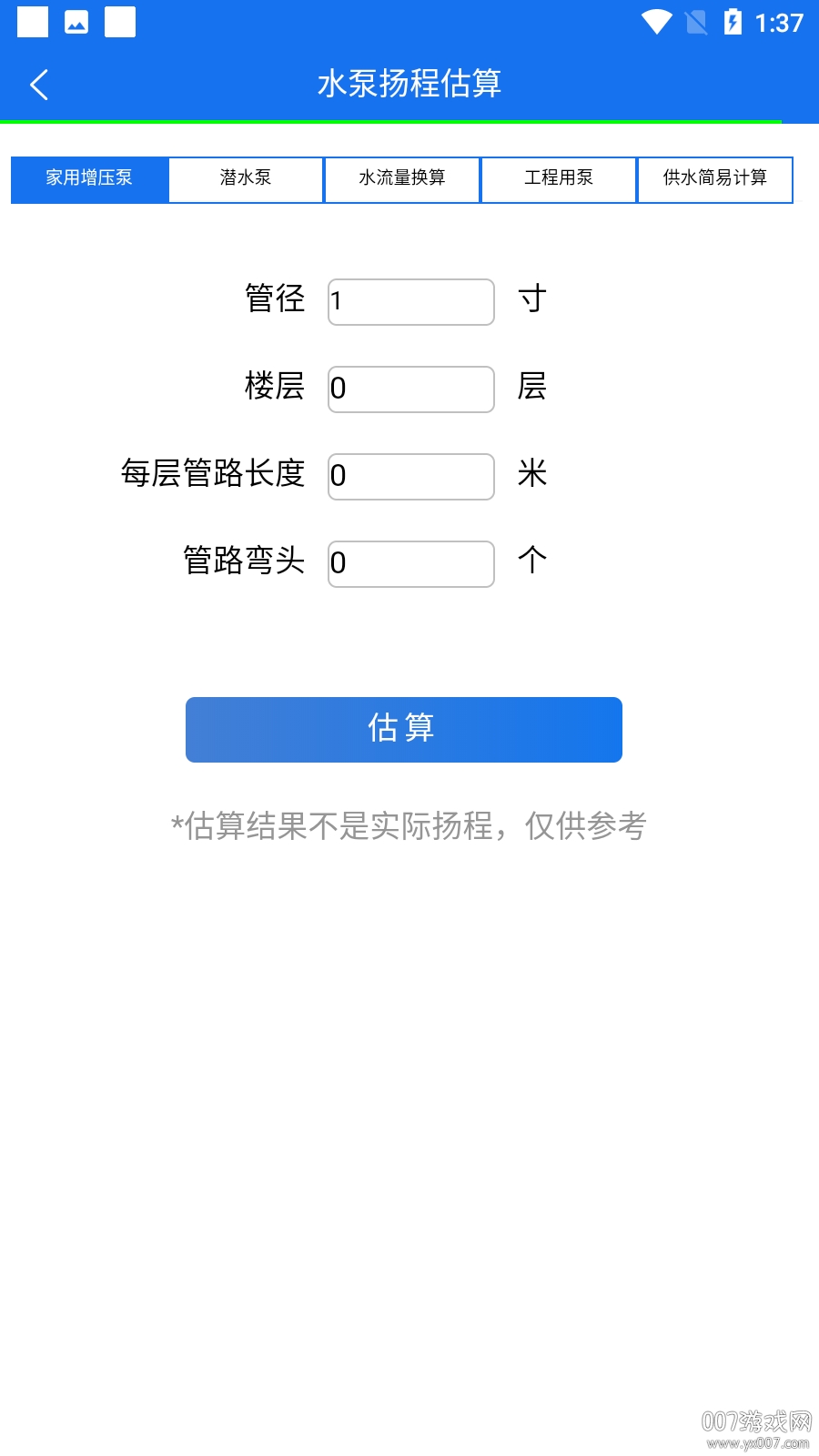Click the 管径 pipe diameter input field

[x=409, y=301]
